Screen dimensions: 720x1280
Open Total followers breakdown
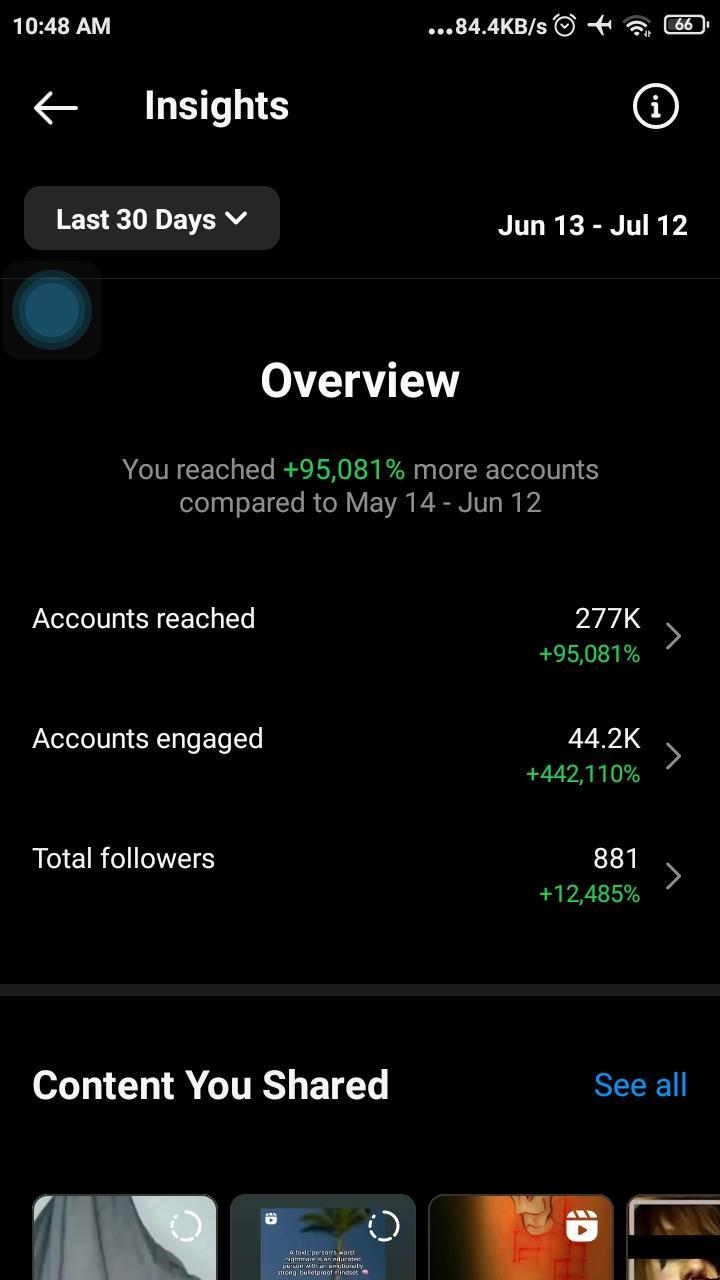(x=360, y=875)
